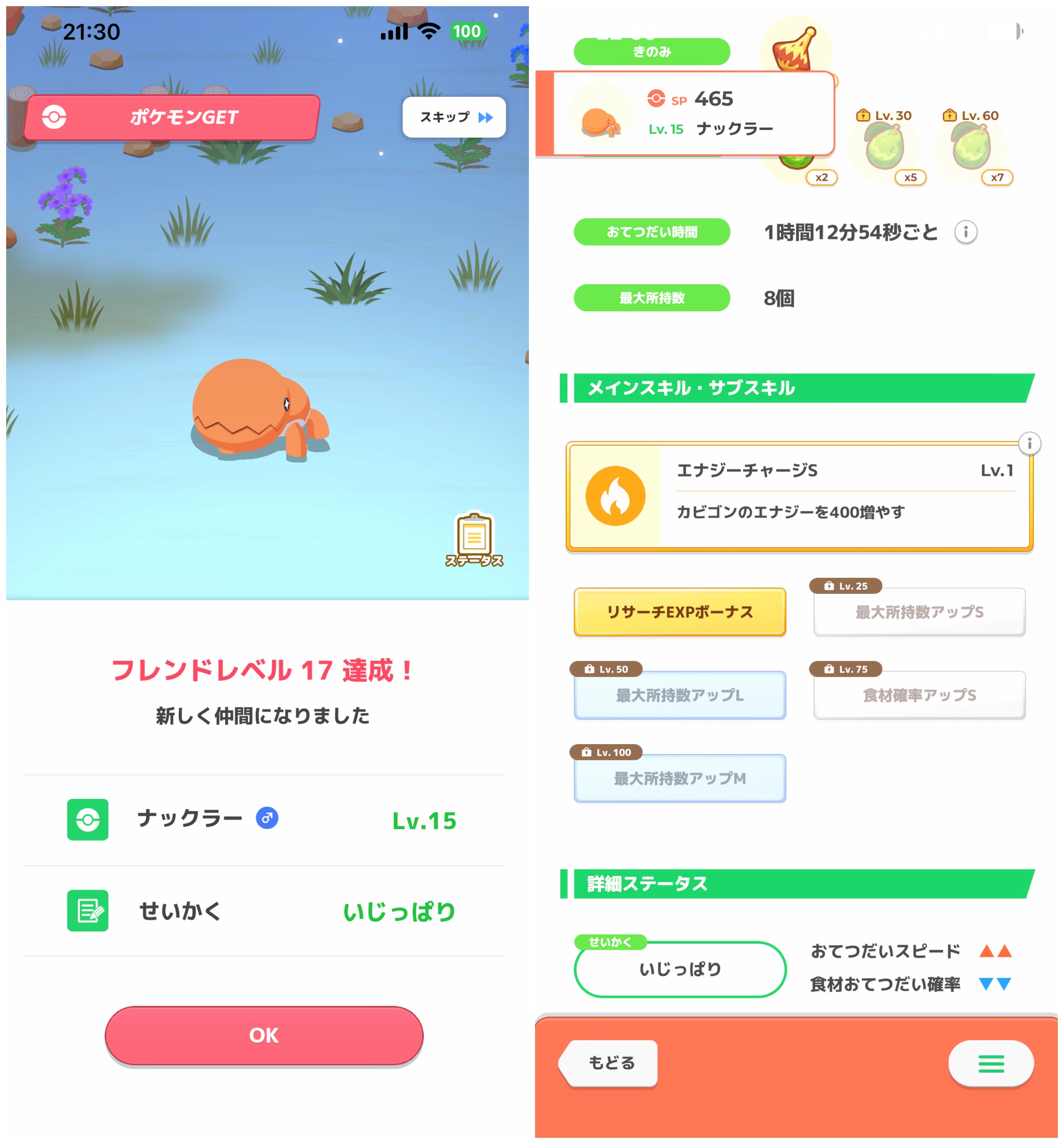This screenshot has height=1144, width=1064.
Task: Tap the いじっぱり nature box
Action: [x=679, y=969]
